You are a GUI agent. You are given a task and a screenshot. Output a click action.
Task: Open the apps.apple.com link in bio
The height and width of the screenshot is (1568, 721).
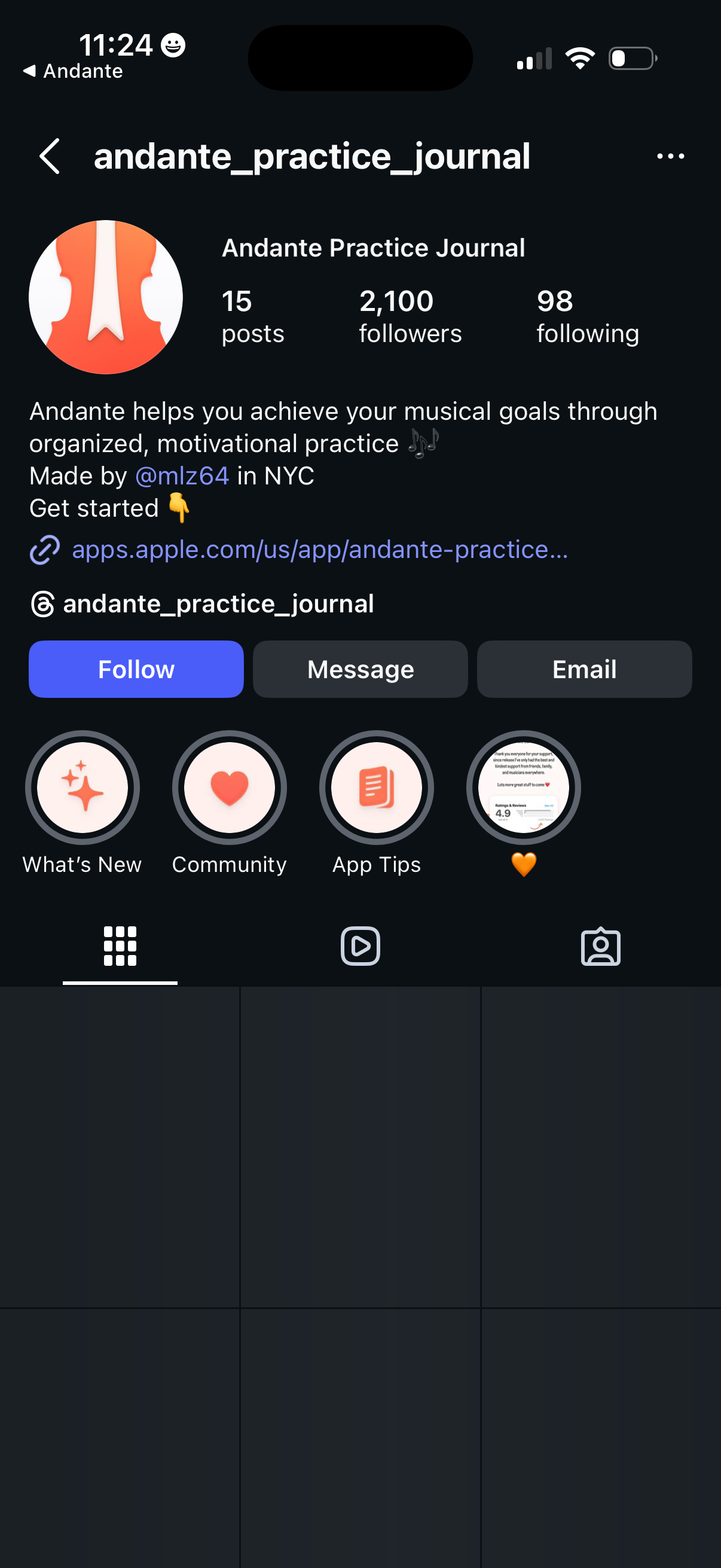click(319, 550)
